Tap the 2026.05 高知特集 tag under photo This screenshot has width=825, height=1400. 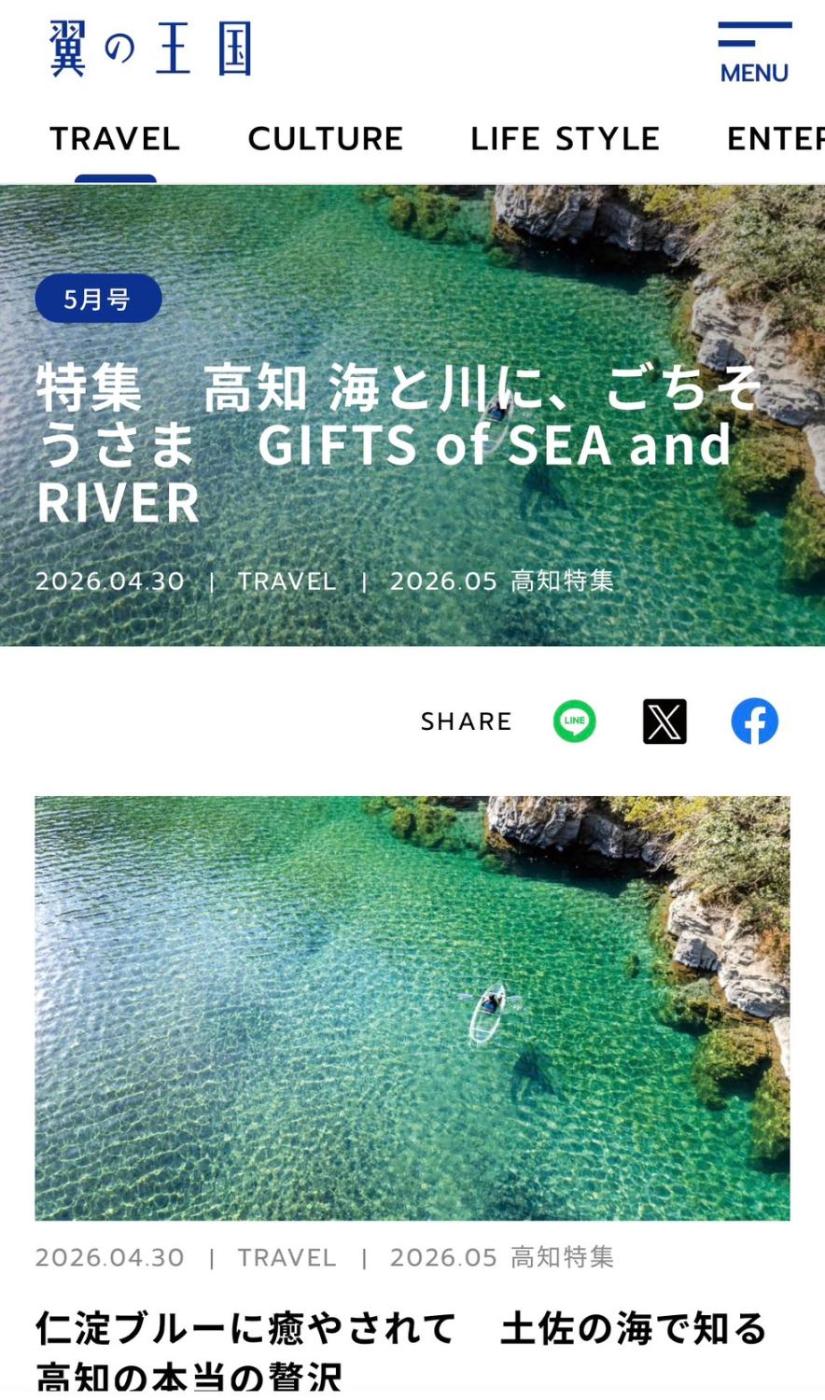pyautogui.click(x=502, y=1257)
